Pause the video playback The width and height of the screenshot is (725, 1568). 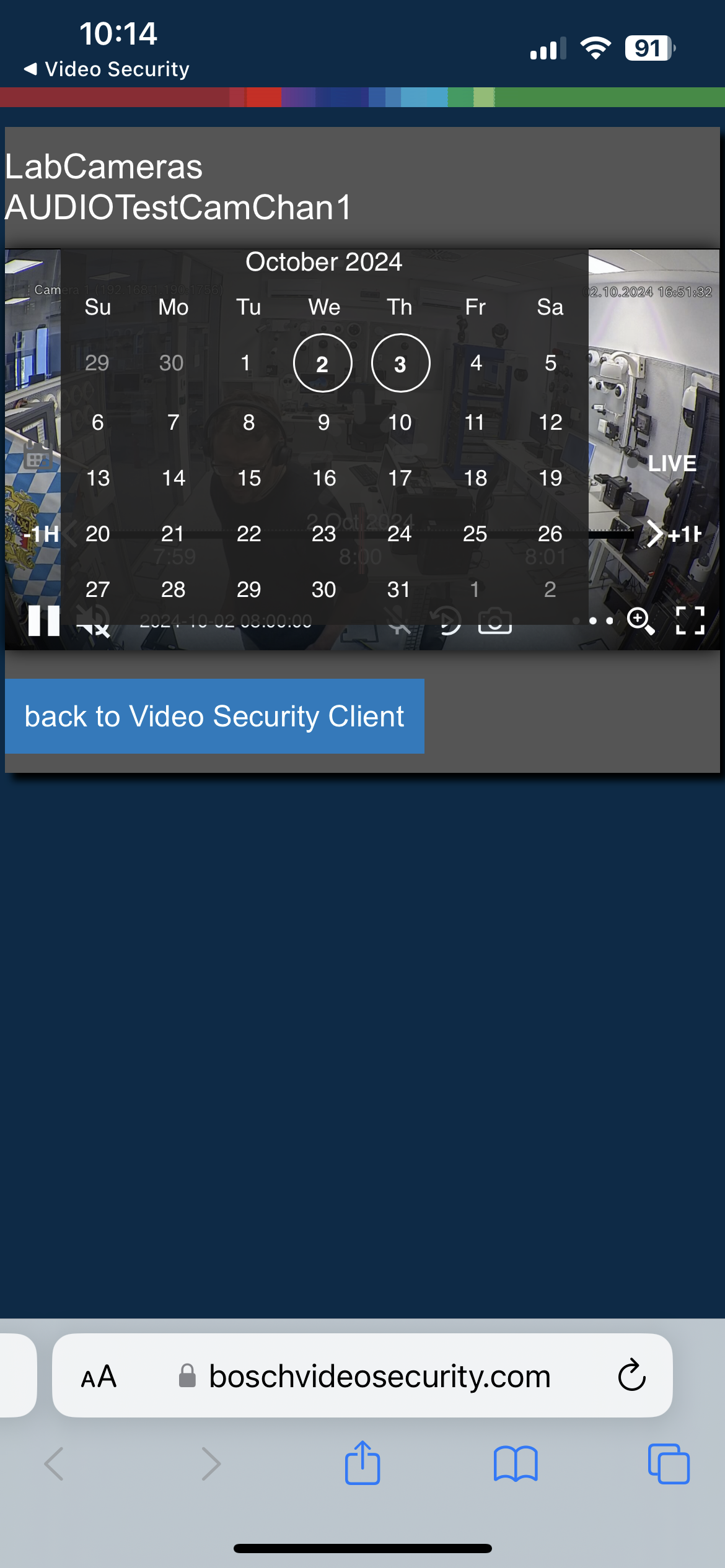tap(43, 620)
